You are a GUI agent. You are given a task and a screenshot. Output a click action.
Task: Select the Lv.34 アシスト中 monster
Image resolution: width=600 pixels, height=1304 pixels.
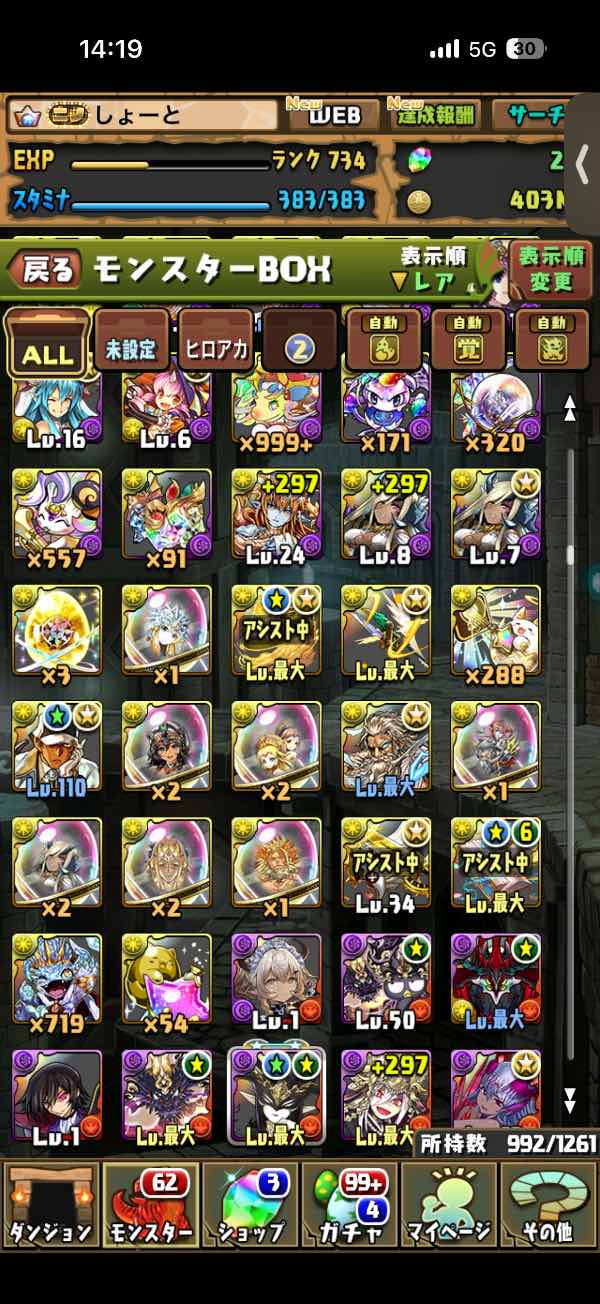386,862
